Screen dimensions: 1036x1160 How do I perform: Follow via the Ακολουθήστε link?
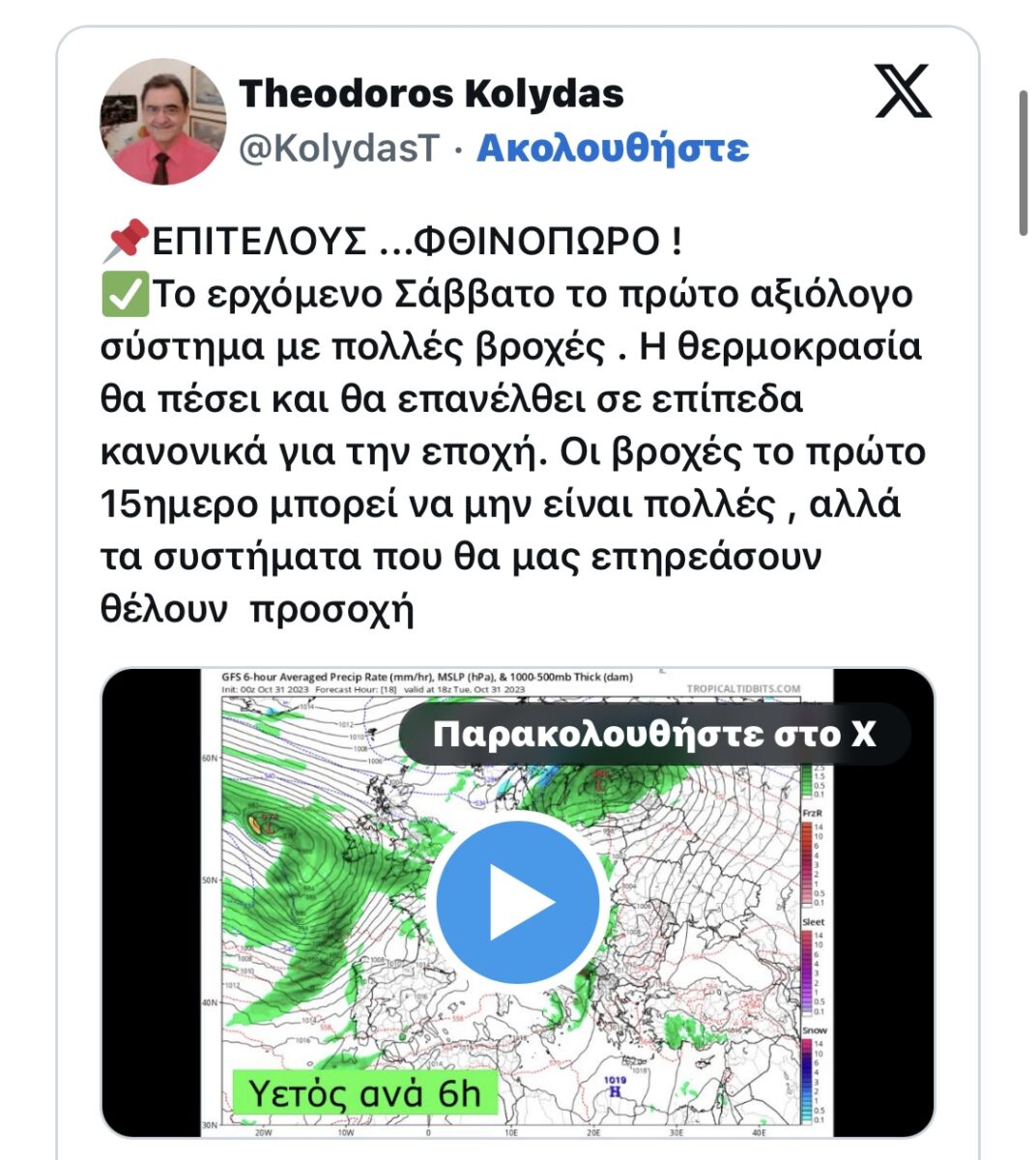[613, 149]
